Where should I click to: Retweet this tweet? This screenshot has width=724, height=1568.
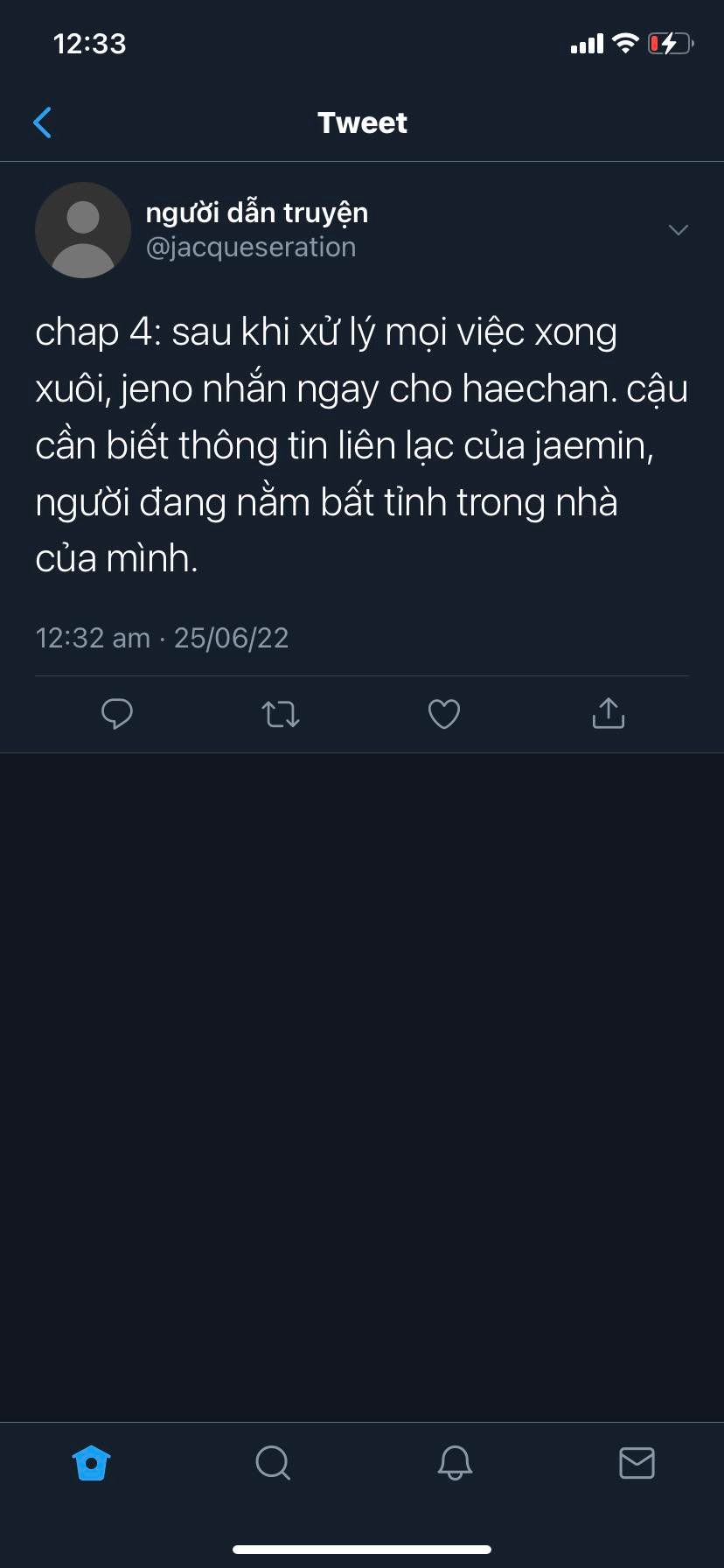(281, 714)
